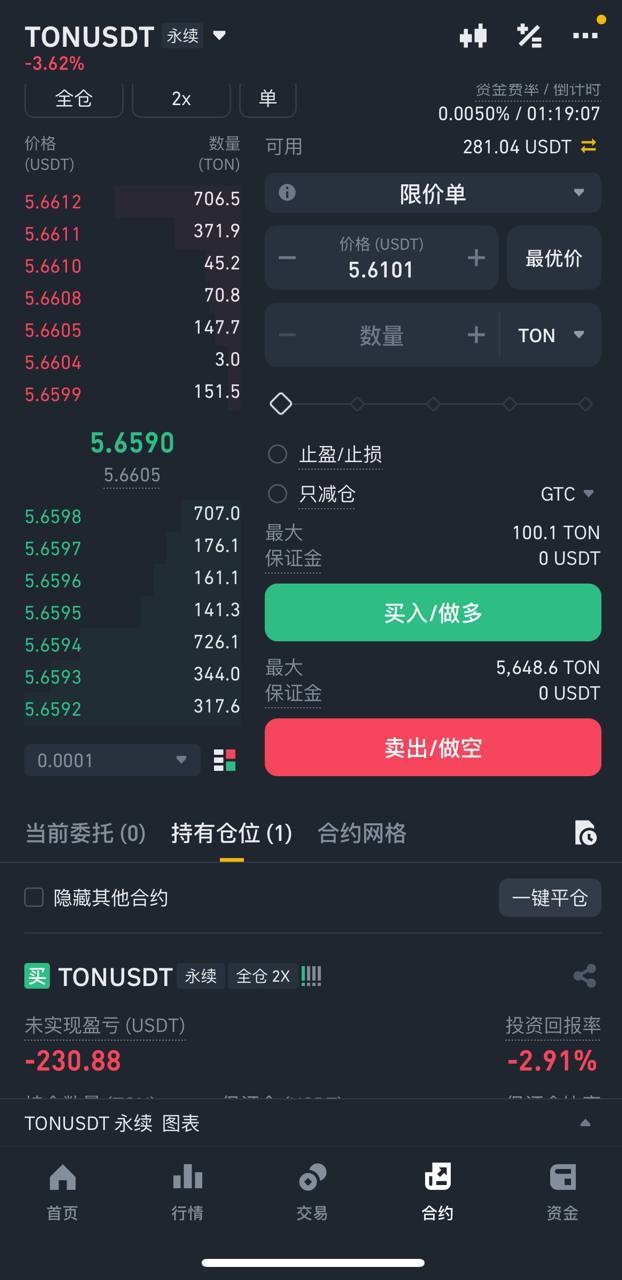Image resolution: width=622 pixels, height=1280 pixels.
Task: Open the percentage calculator icon
Action: (529, 36)
